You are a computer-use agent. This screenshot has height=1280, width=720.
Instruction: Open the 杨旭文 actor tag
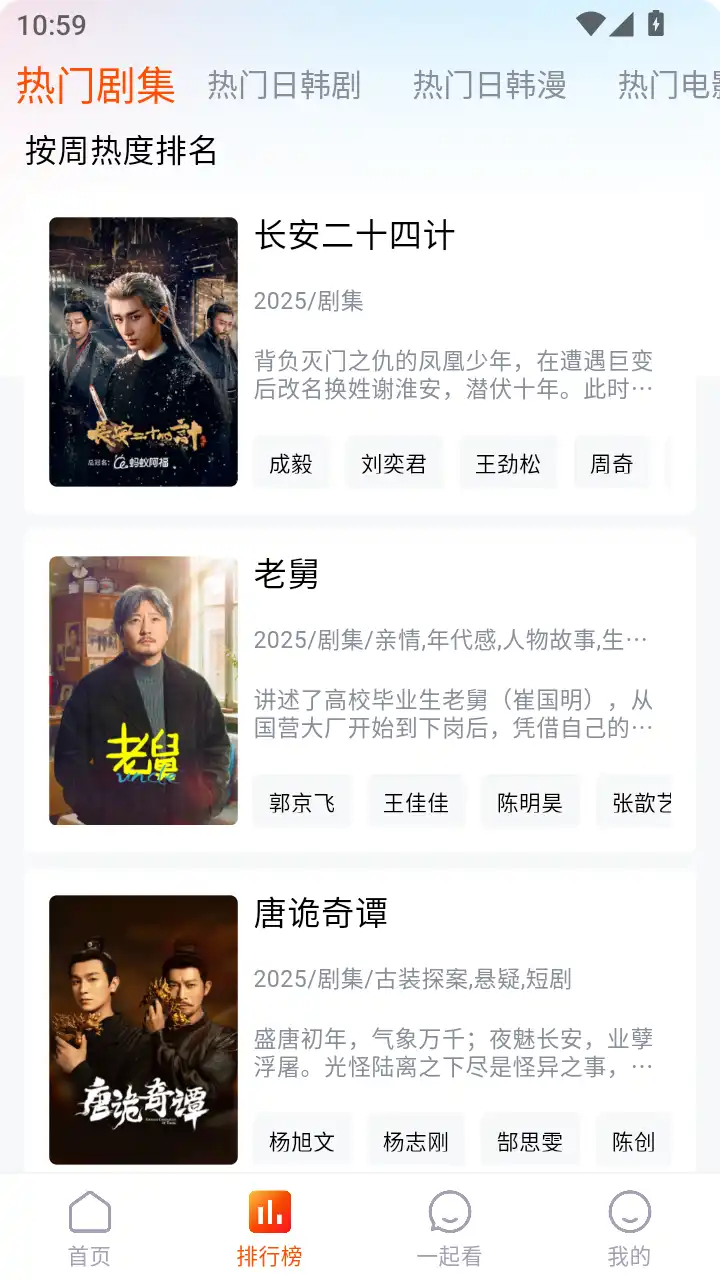pos(301,1139)
